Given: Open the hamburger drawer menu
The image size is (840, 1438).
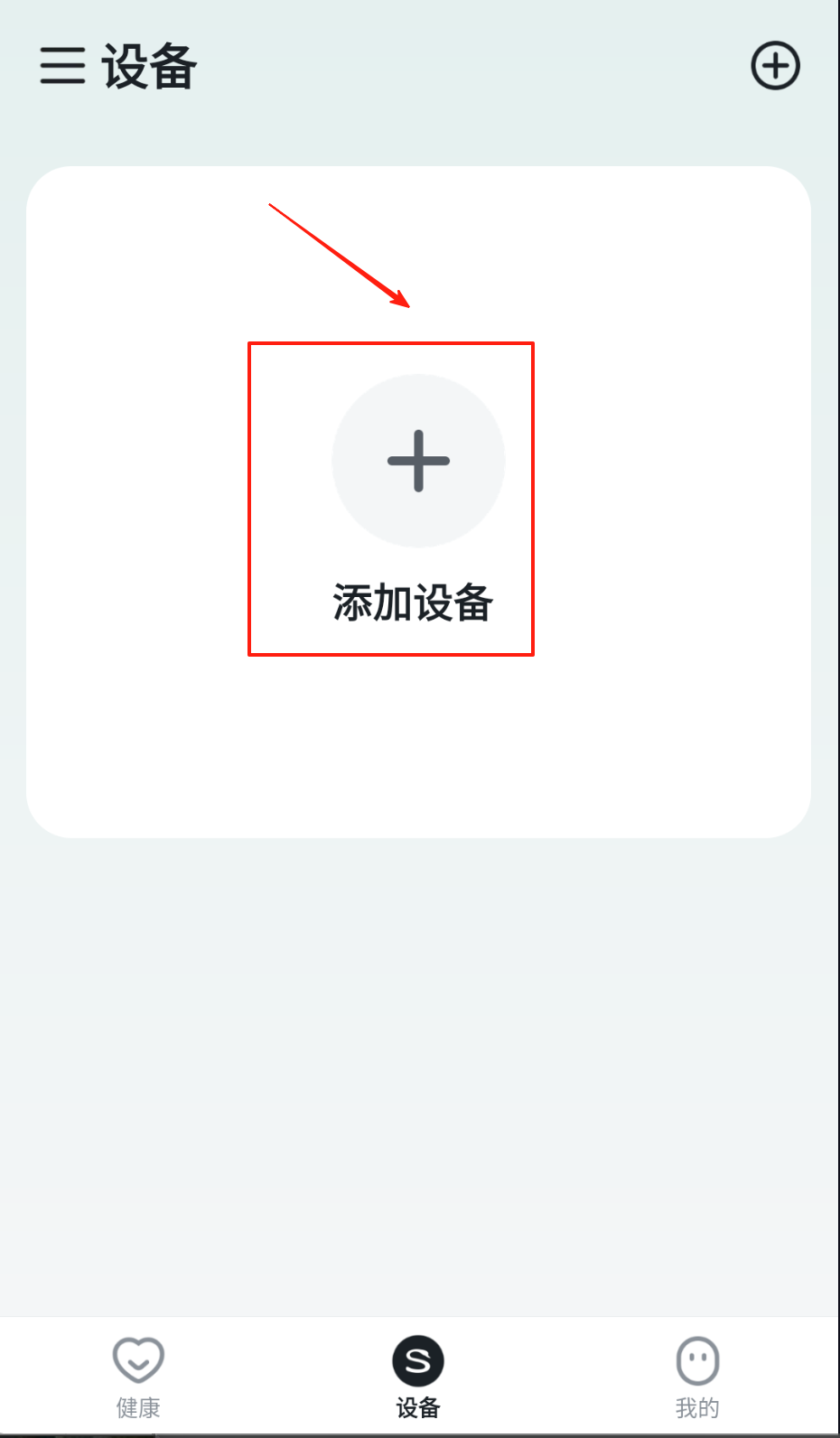Looking at the screenshot, I should point(62,66).
